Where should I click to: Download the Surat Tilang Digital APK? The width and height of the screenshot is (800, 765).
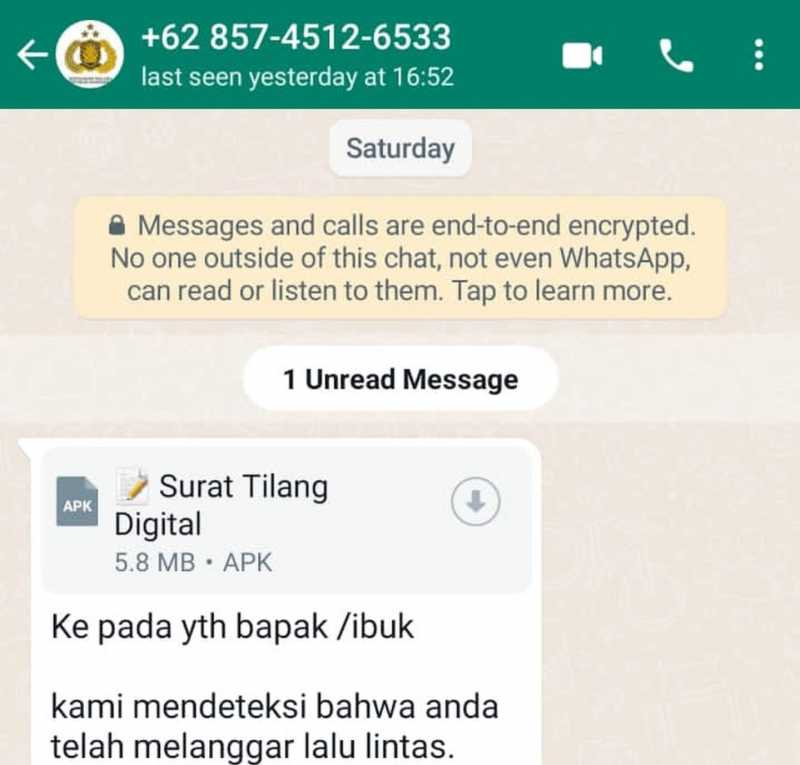tap(476, 503)
